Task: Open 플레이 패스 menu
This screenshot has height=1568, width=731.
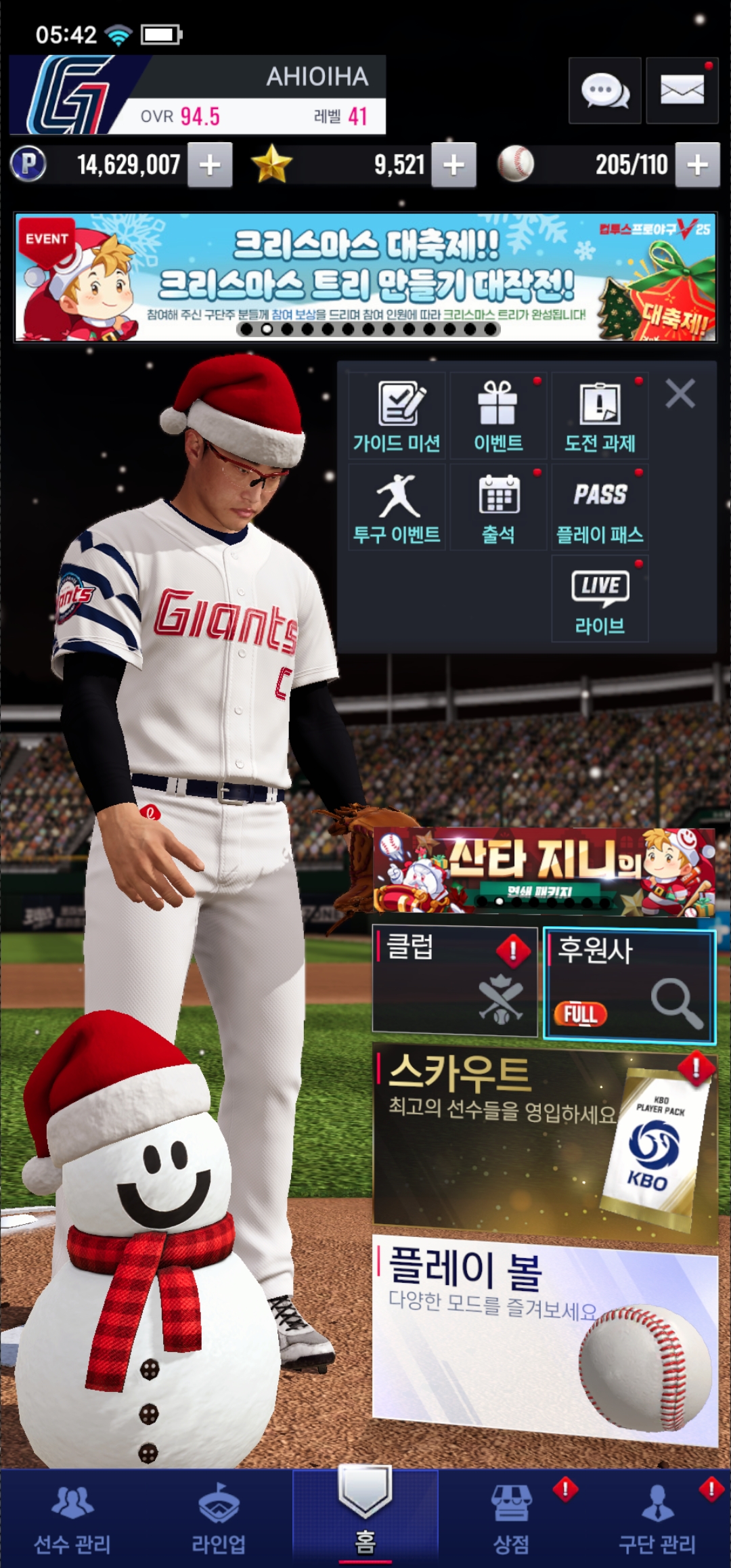Action: pos(600,508)
